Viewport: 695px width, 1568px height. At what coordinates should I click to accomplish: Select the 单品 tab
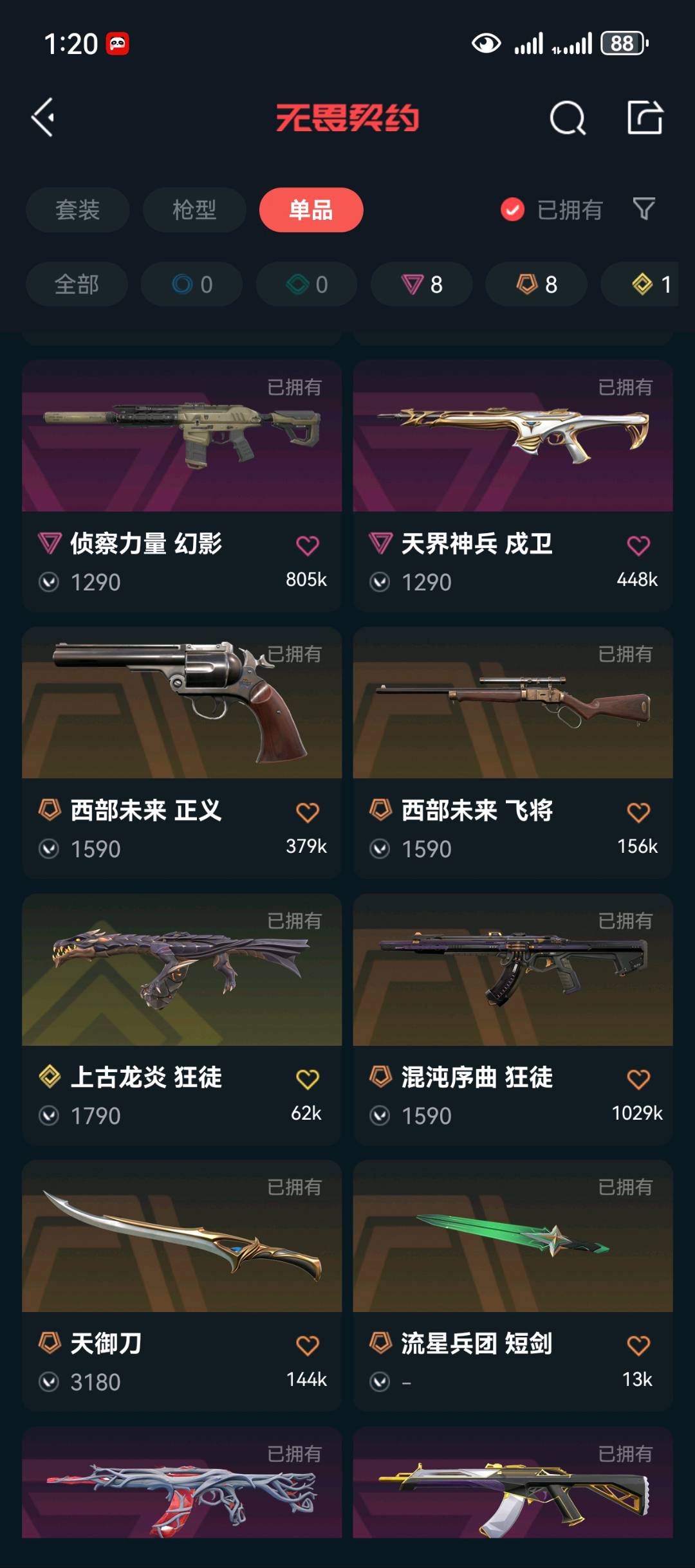tap(311, 210)
